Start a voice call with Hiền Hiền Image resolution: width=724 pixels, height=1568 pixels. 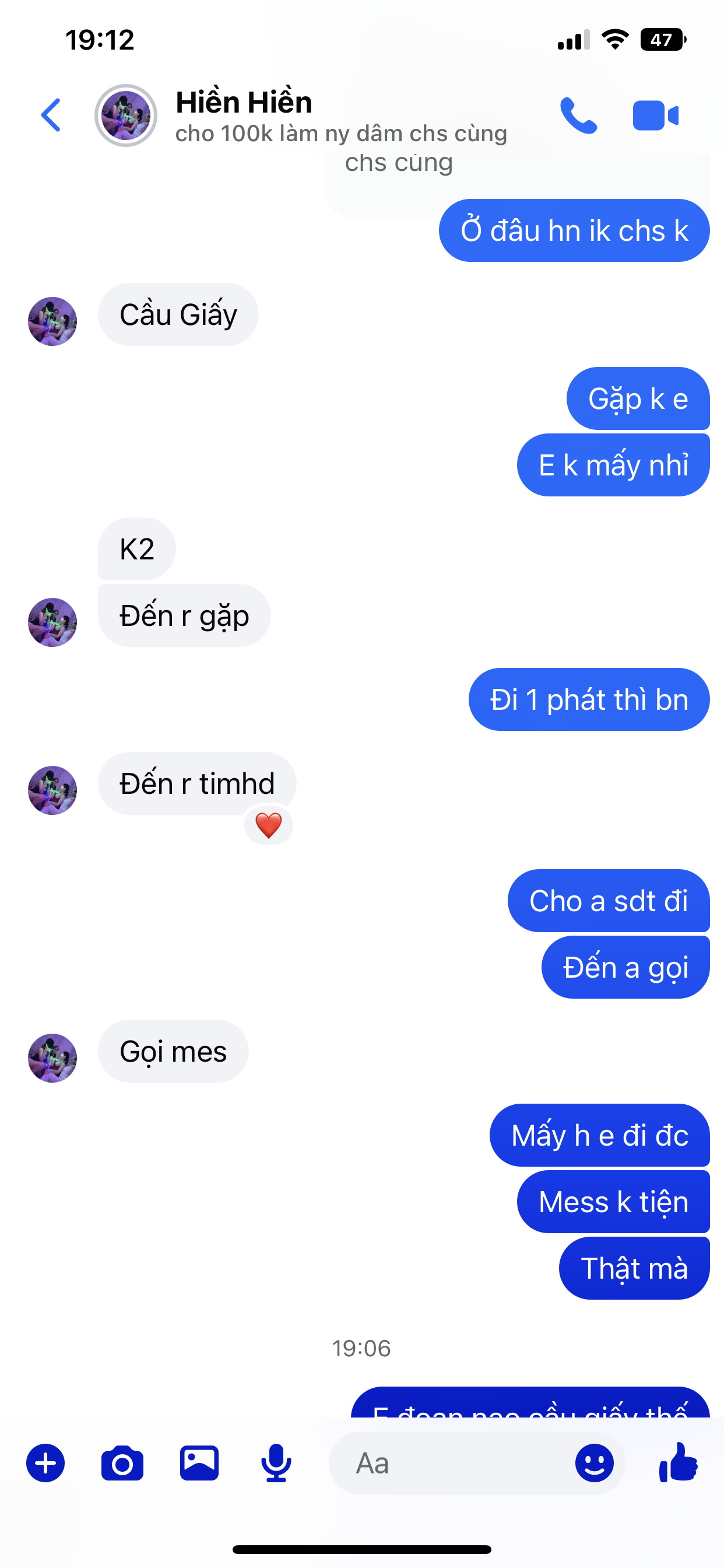pyautogui.click(x=577, y=115)
